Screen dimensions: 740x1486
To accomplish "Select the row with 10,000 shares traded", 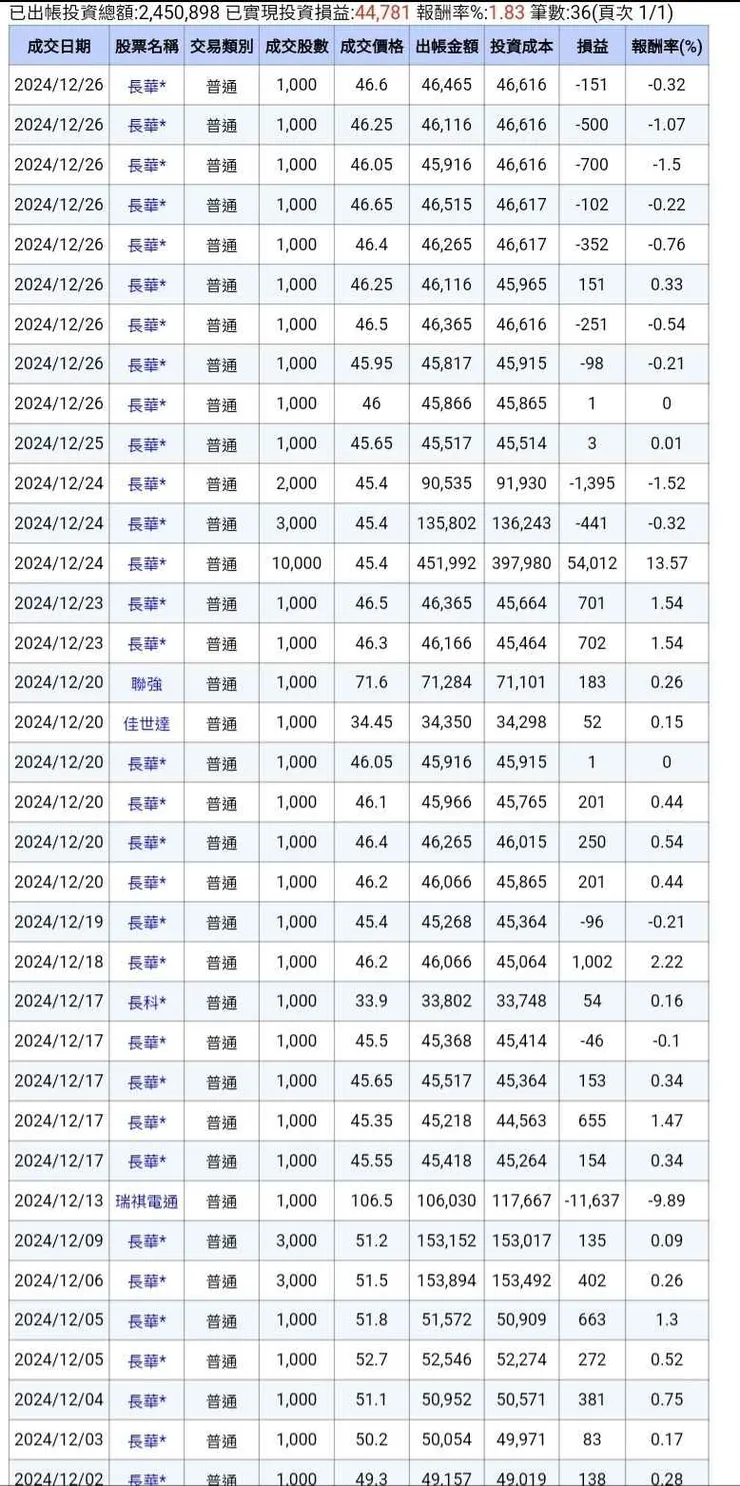I will pyautogui.click(x=370, y=562).
